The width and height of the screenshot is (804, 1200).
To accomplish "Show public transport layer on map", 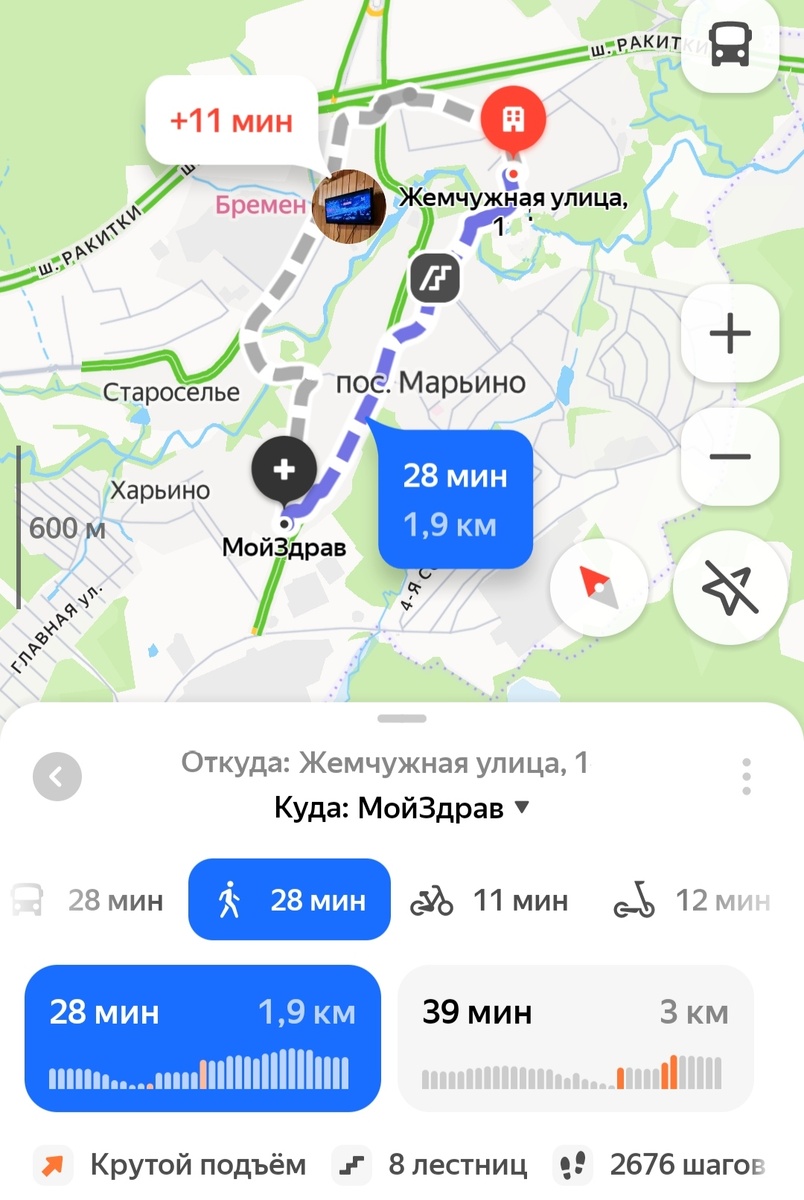I will pos(729,44).
